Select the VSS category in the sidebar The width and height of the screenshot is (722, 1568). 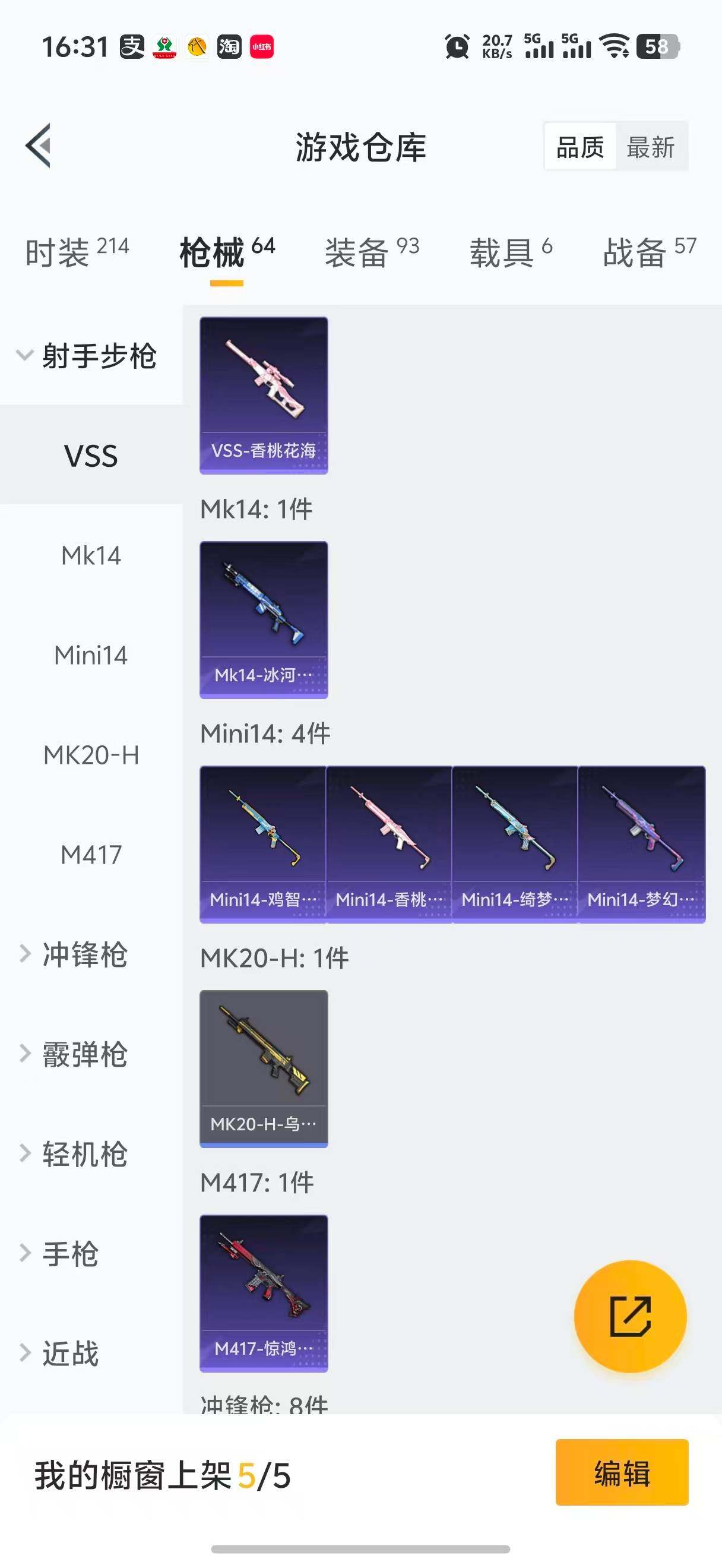click(90, 456)
